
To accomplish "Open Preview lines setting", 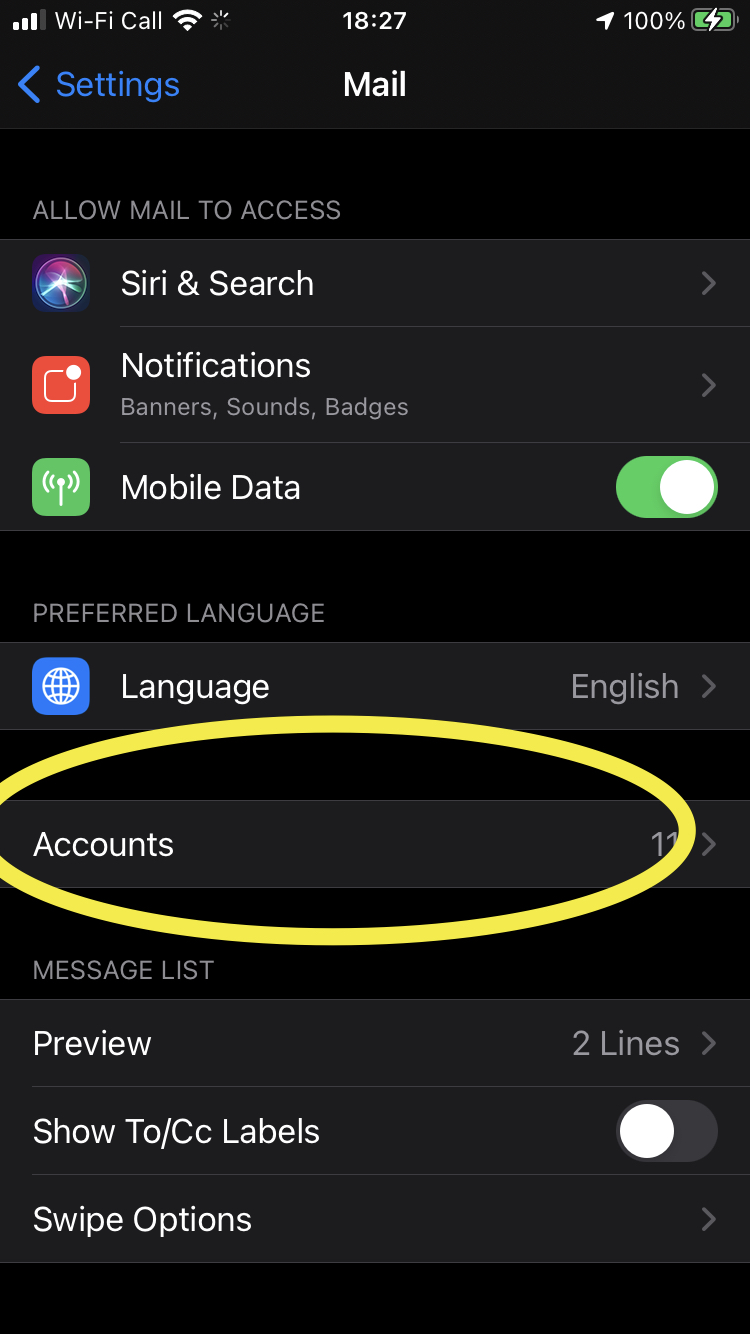I will coord(375,1044).
